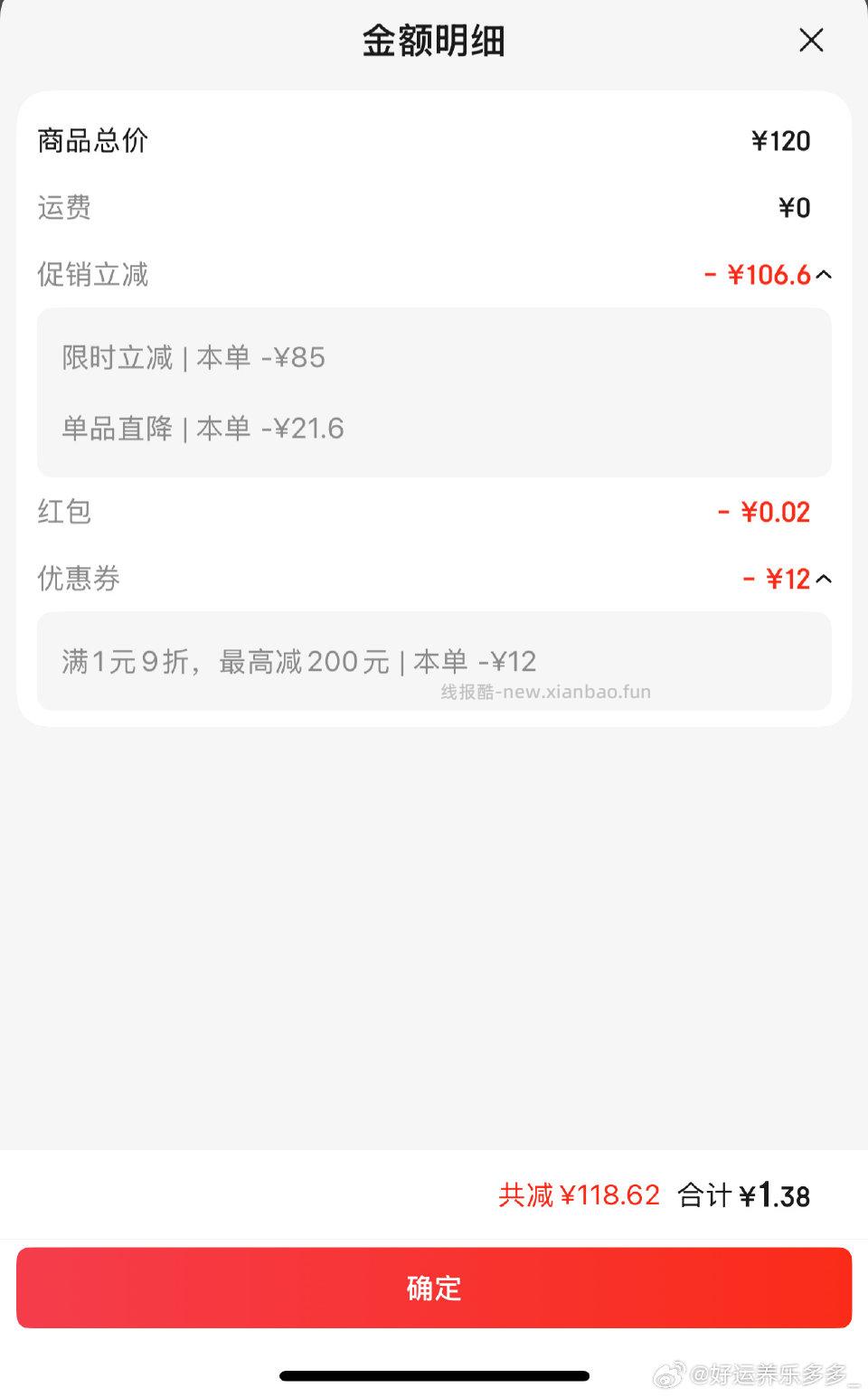Screen dimensions: 868x1397
Task: Close the 金额明细 detail popup
Action: (x=811, y=41)
